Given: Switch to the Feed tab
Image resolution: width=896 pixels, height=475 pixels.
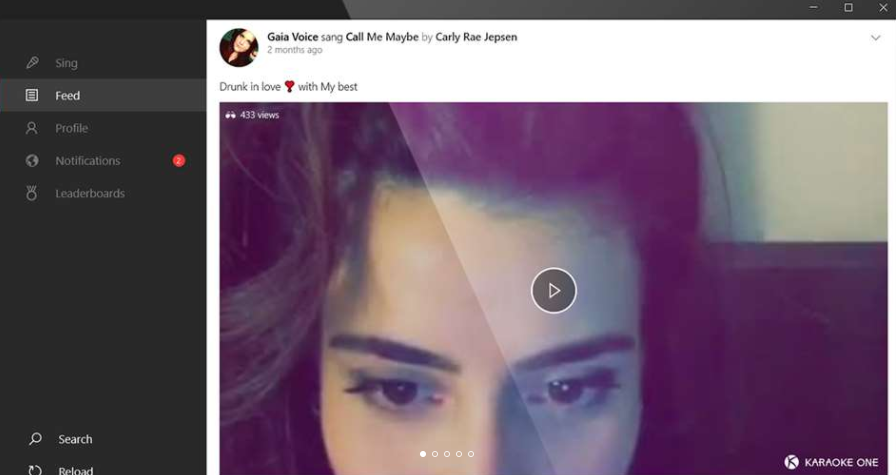Looking at the screenshot, I should 67,96.
